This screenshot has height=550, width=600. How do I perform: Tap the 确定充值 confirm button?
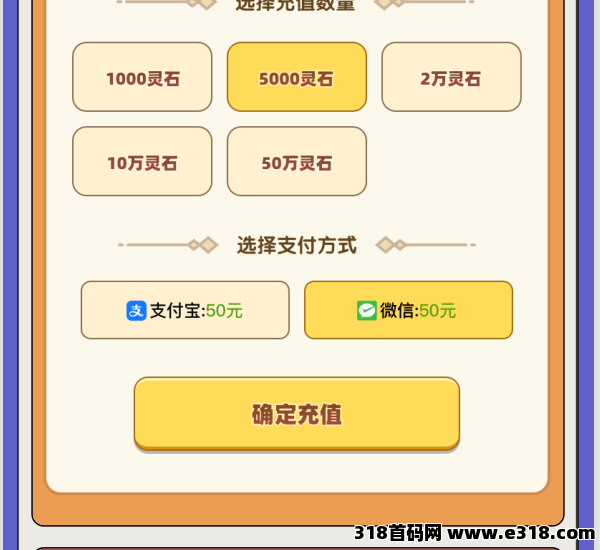pos(297,413)
